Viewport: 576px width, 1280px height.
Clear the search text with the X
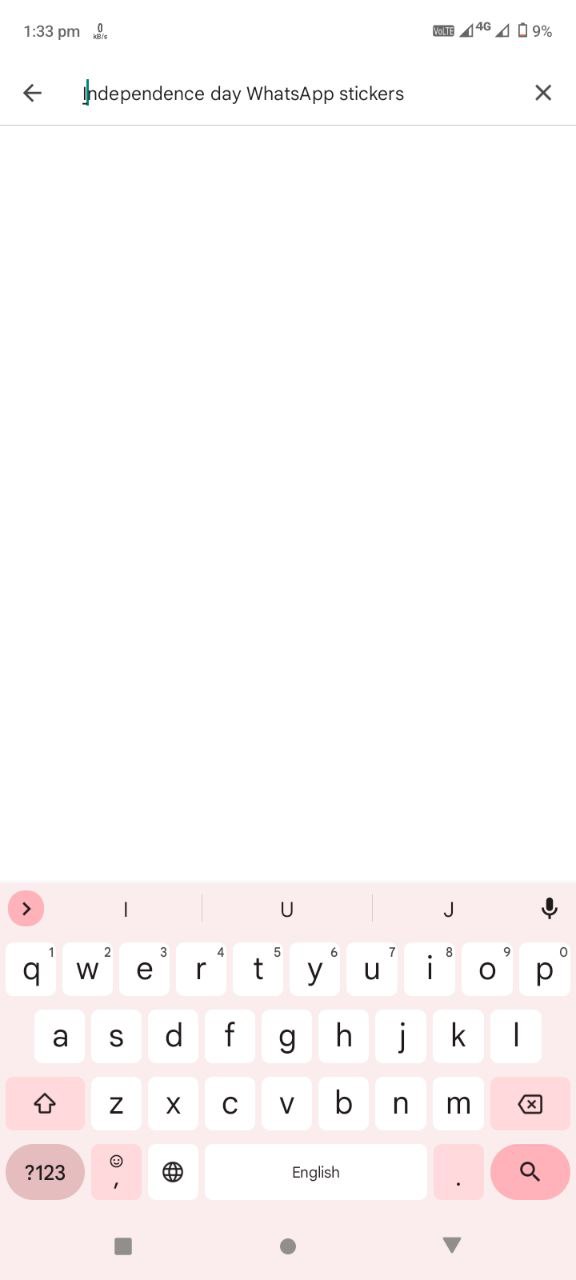point(543,93)
